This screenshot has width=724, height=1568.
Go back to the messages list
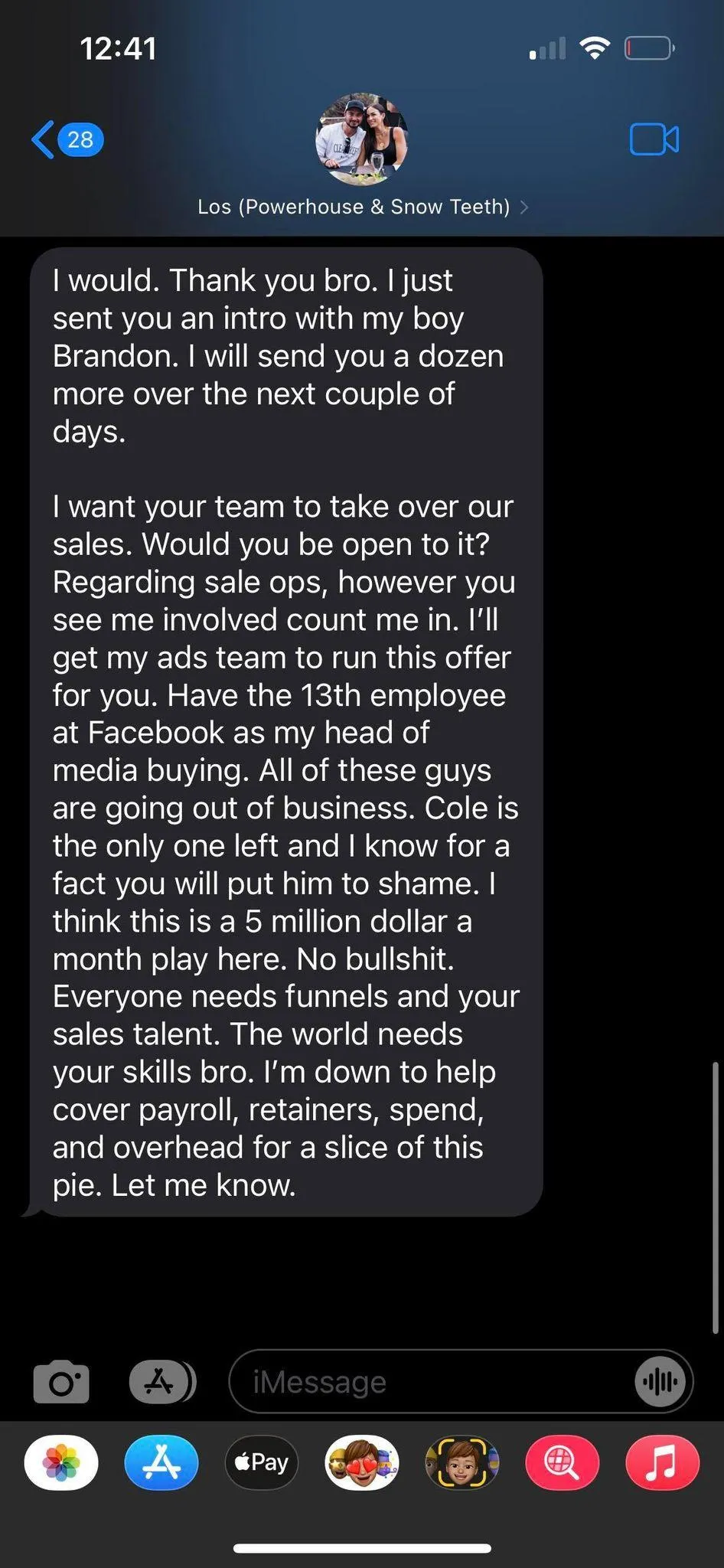pos(66,139)
